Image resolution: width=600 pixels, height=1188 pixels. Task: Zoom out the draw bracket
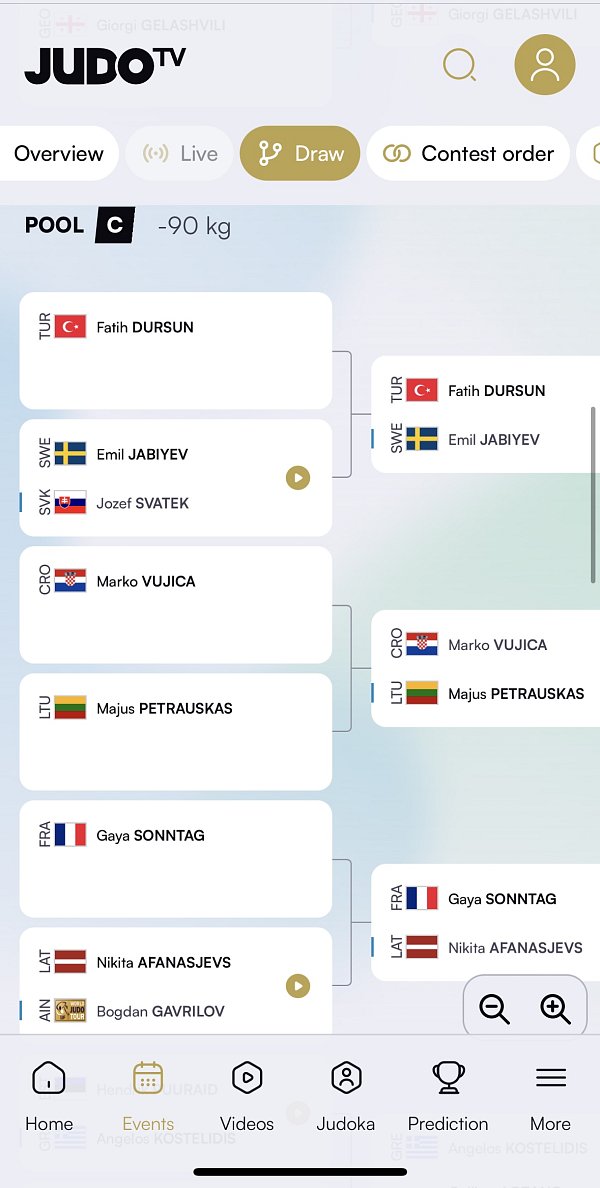[x=494, y=1008]
